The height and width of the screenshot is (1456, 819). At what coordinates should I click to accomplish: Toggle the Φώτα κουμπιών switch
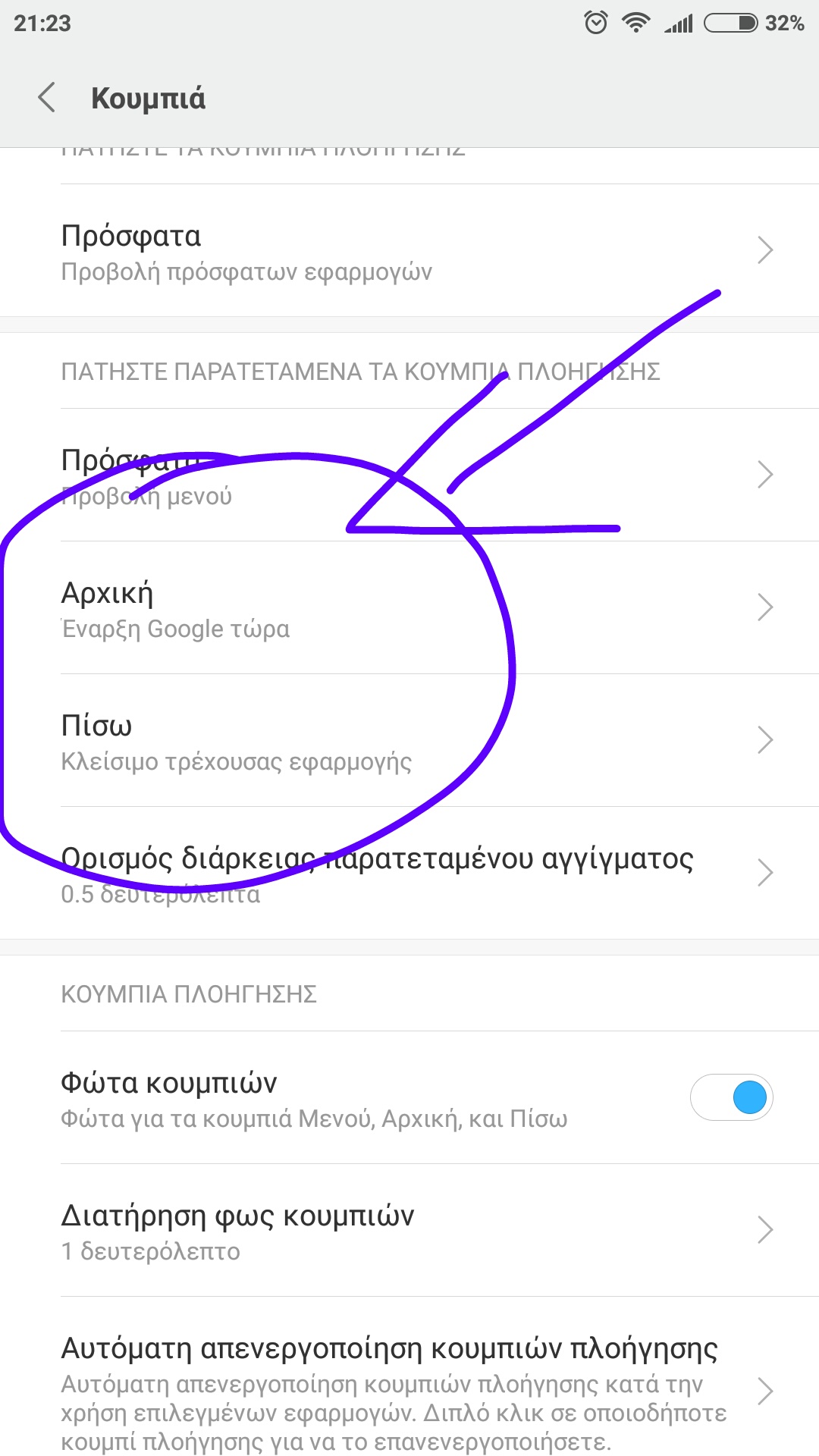pyautogui.click(x=731, y=1097)
